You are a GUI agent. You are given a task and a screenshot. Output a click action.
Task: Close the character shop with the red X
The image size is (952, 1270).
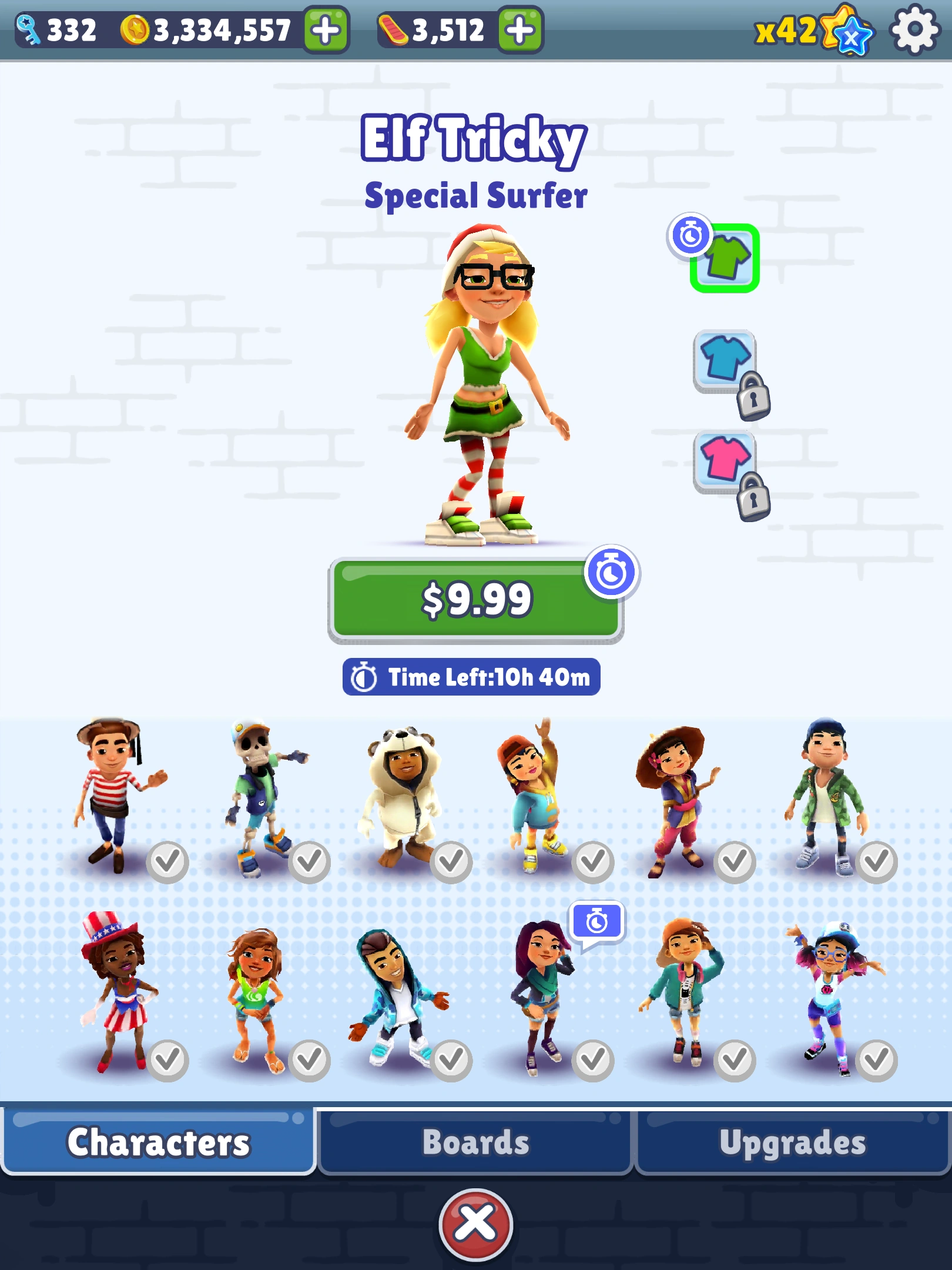pos(475,1224)
